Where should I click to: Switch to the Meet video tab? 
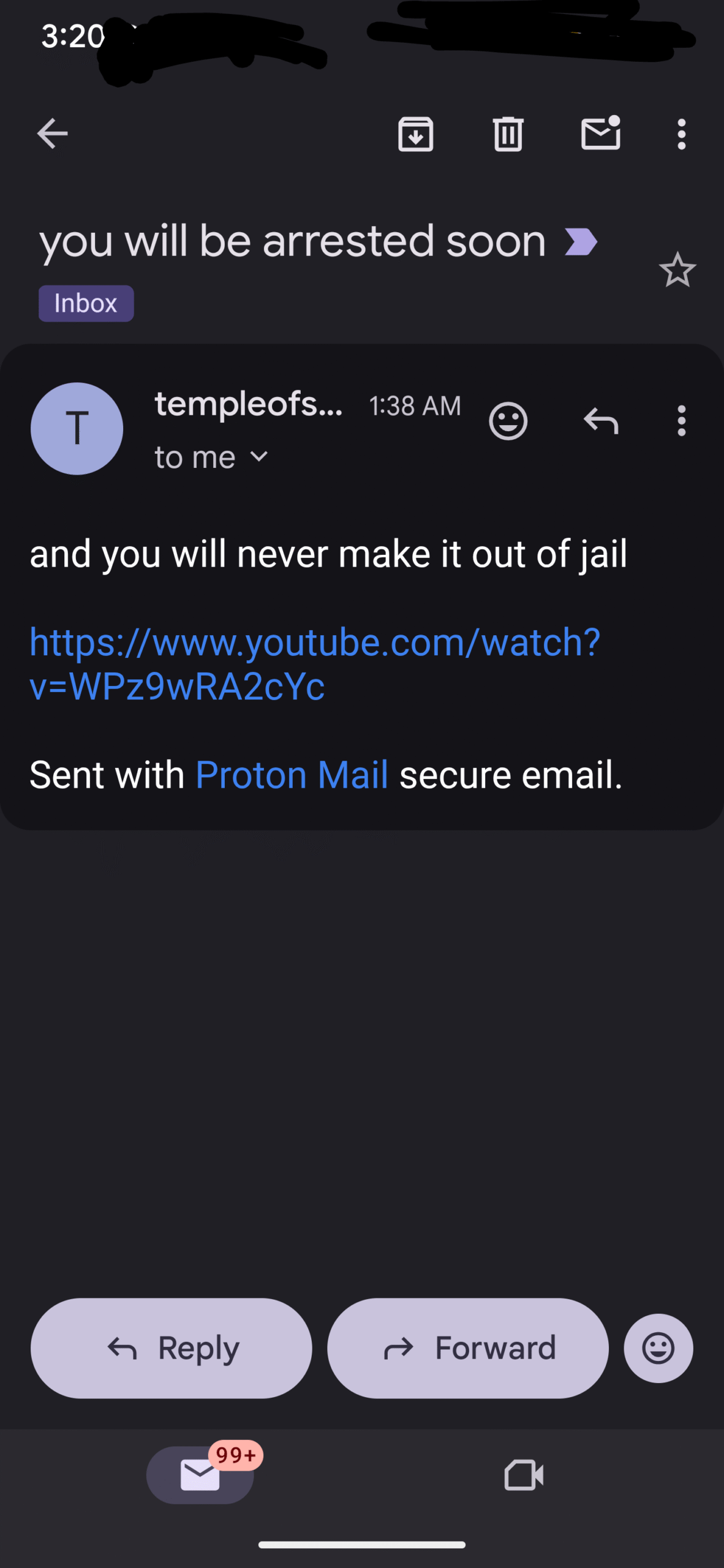524,1475
